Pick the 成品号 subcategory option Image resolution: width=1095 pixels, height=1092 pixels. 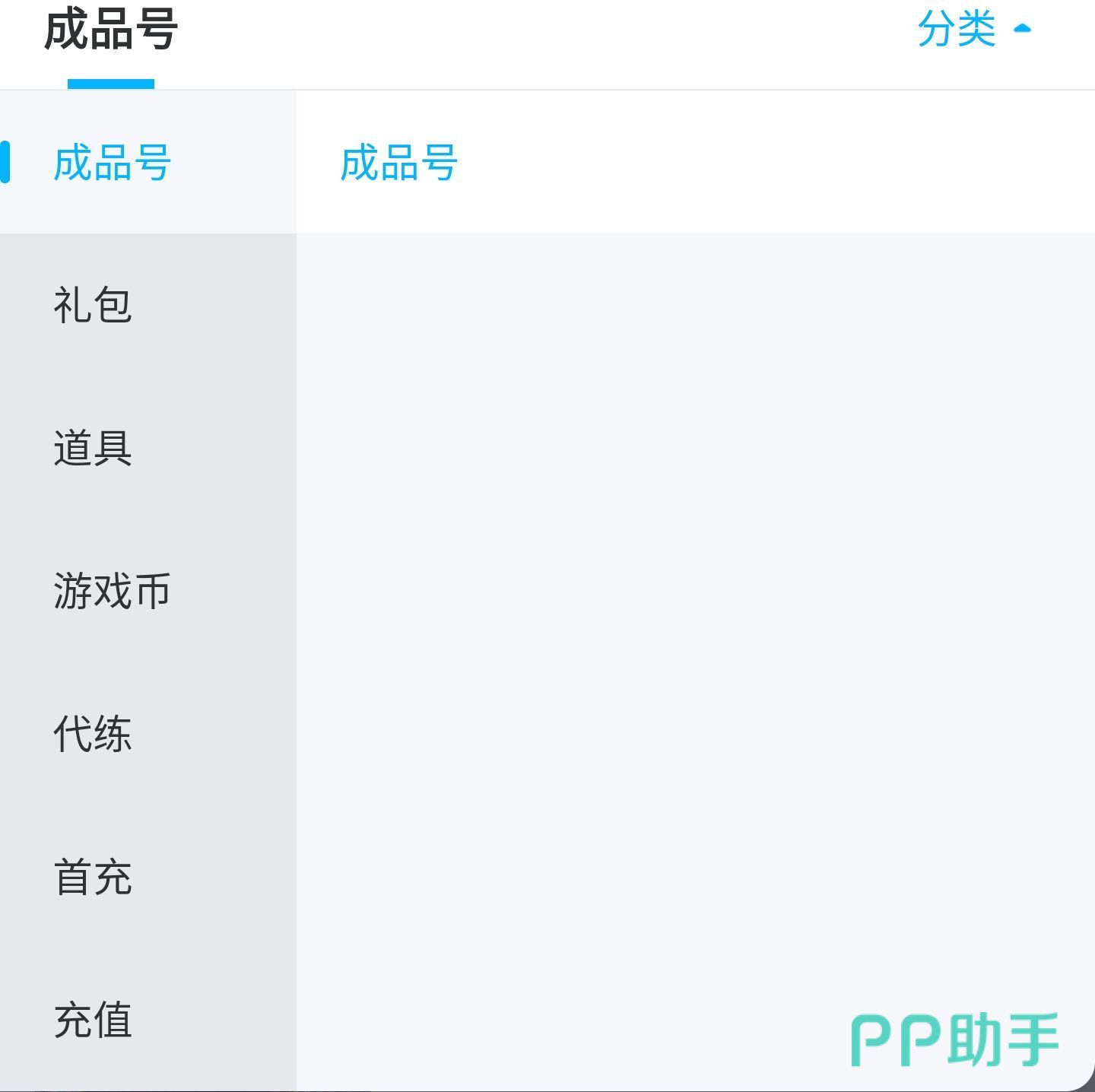pos(398,163)
